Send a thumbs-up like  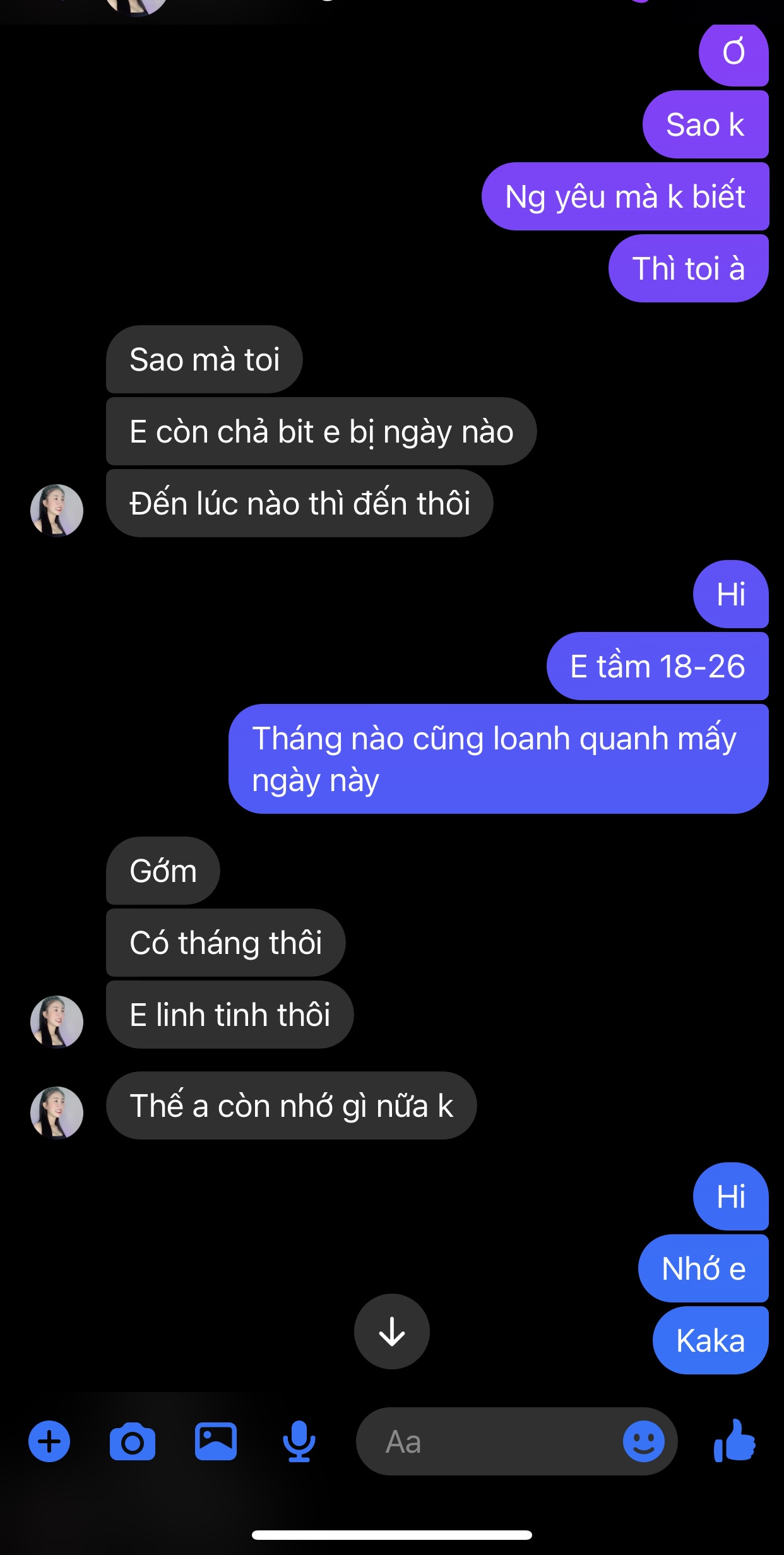coord(735,1441)
